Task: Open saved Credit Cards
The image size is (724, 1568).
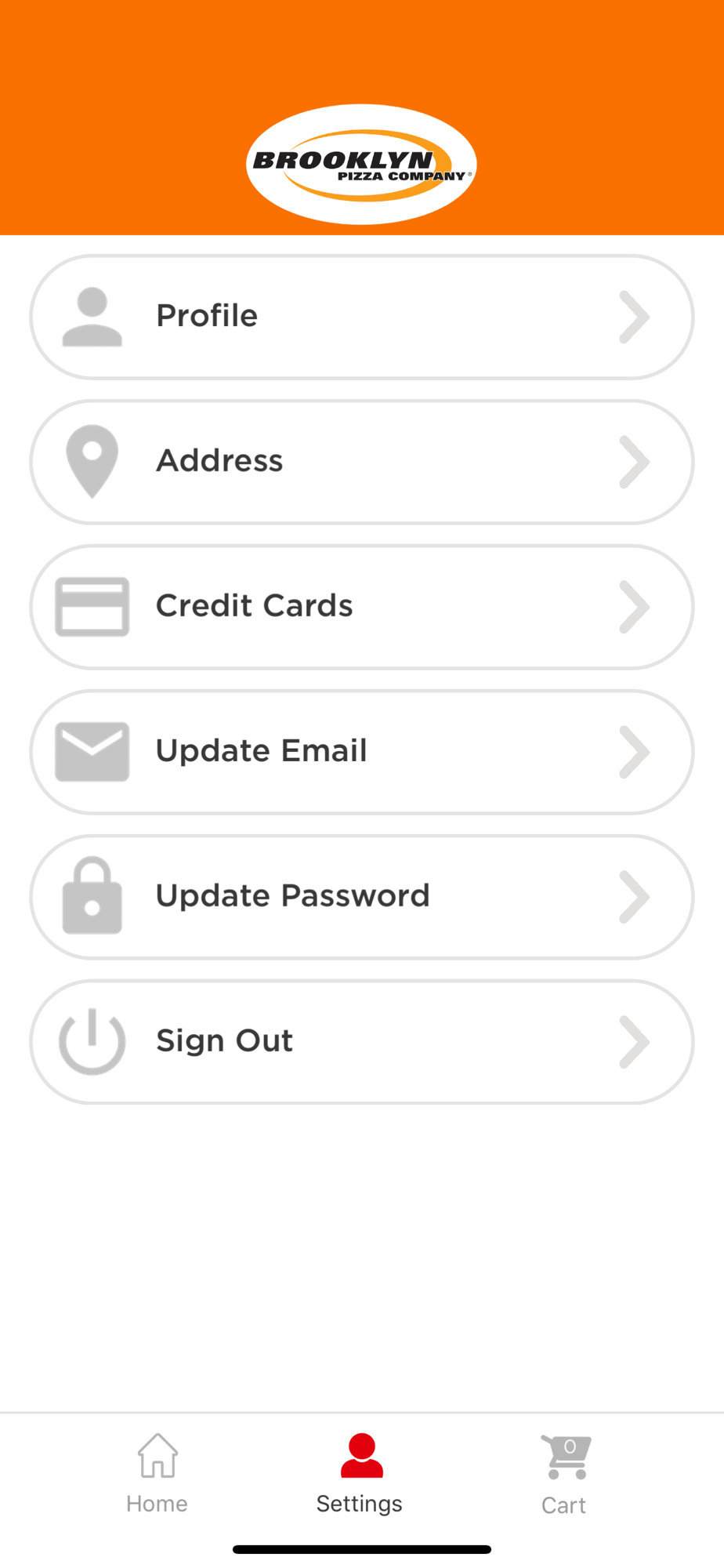Action: (x=361, y=607)
